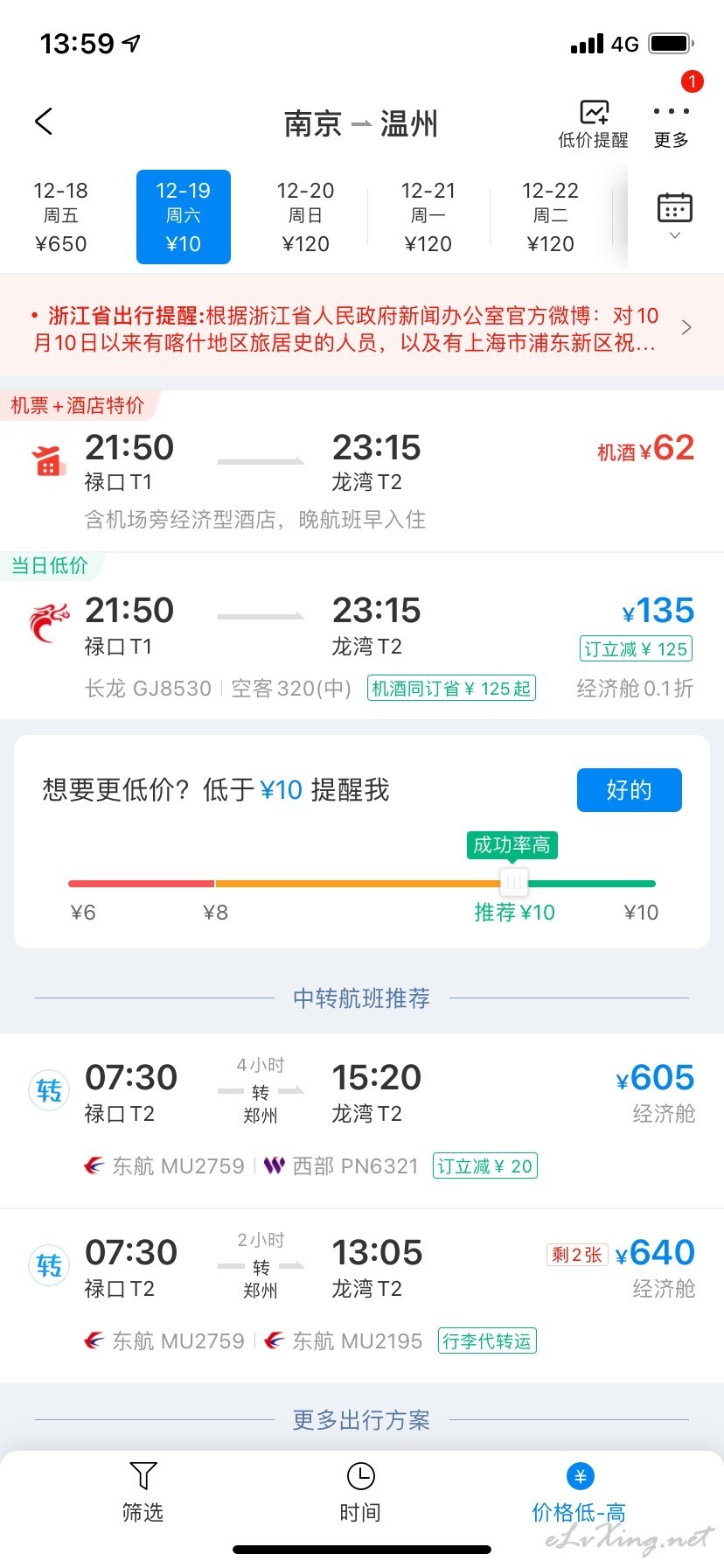
Task: Open 机票+酒店特价 ¥62 package deal
Action: coord(362,471)
